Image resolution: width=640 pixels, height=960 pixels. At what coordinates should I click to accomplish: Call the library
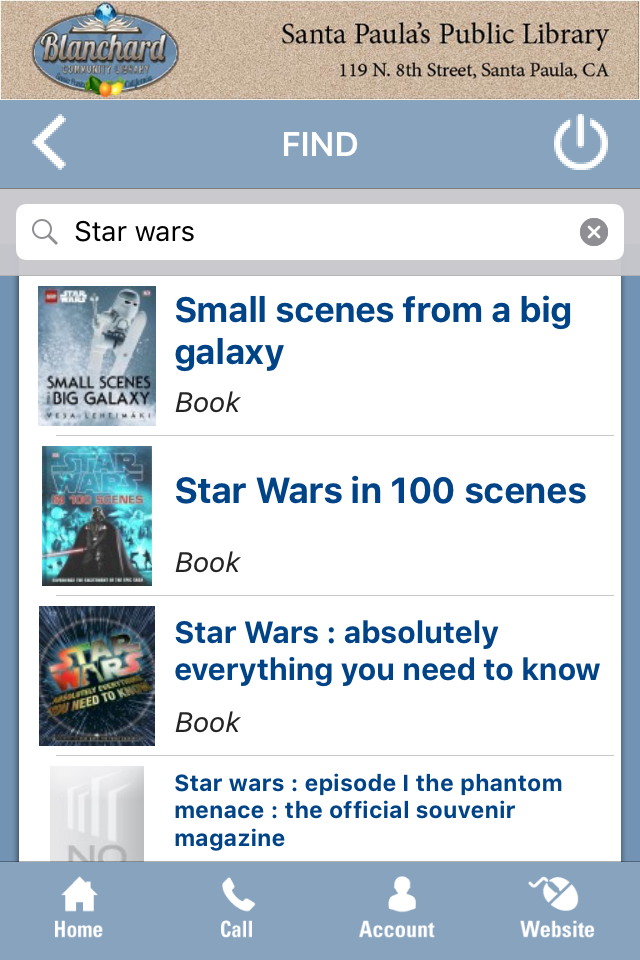237,909
